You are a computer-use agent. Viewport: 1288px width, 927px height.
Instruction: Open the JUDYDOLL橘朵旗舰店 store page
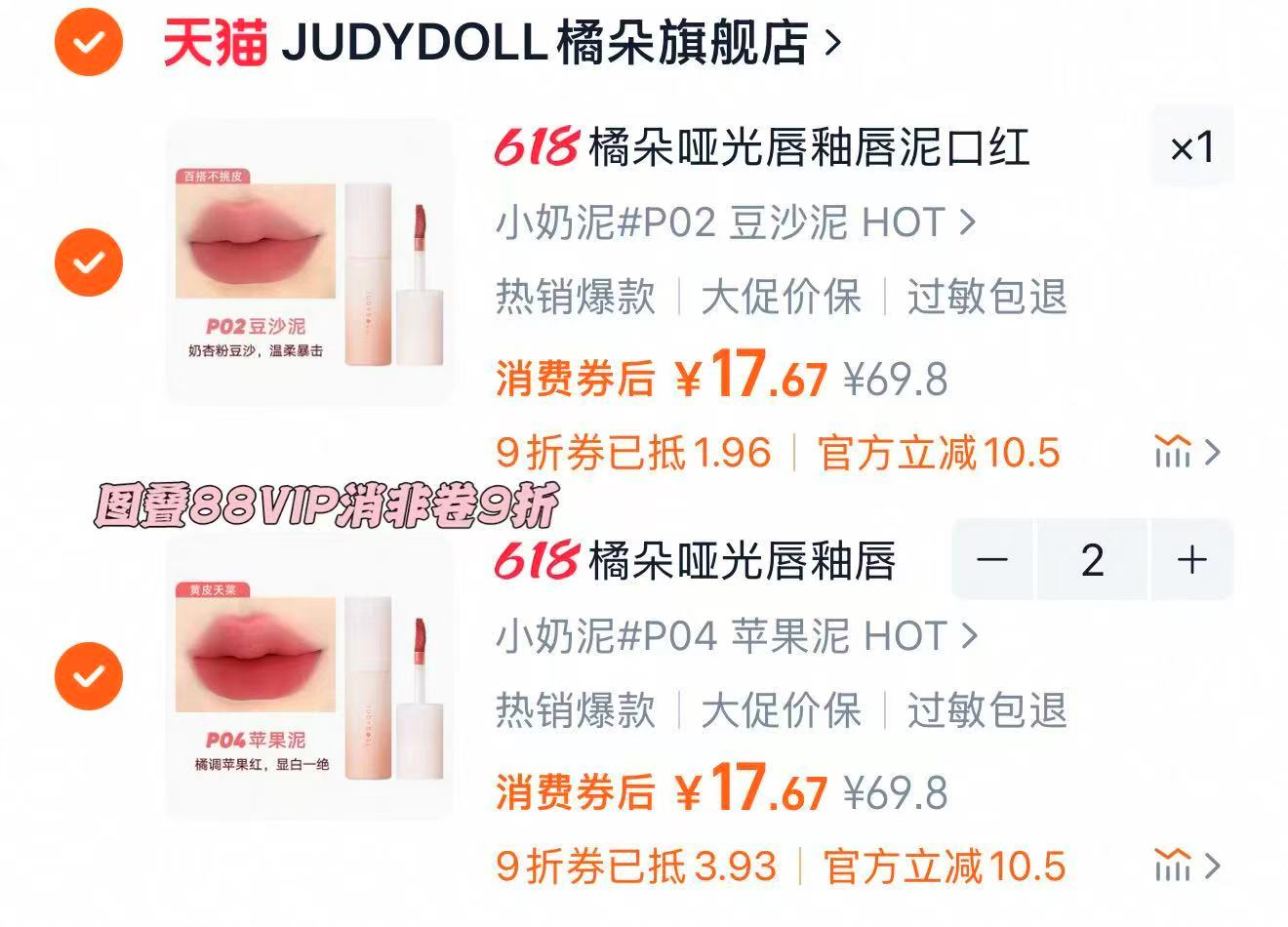[546, 43]
